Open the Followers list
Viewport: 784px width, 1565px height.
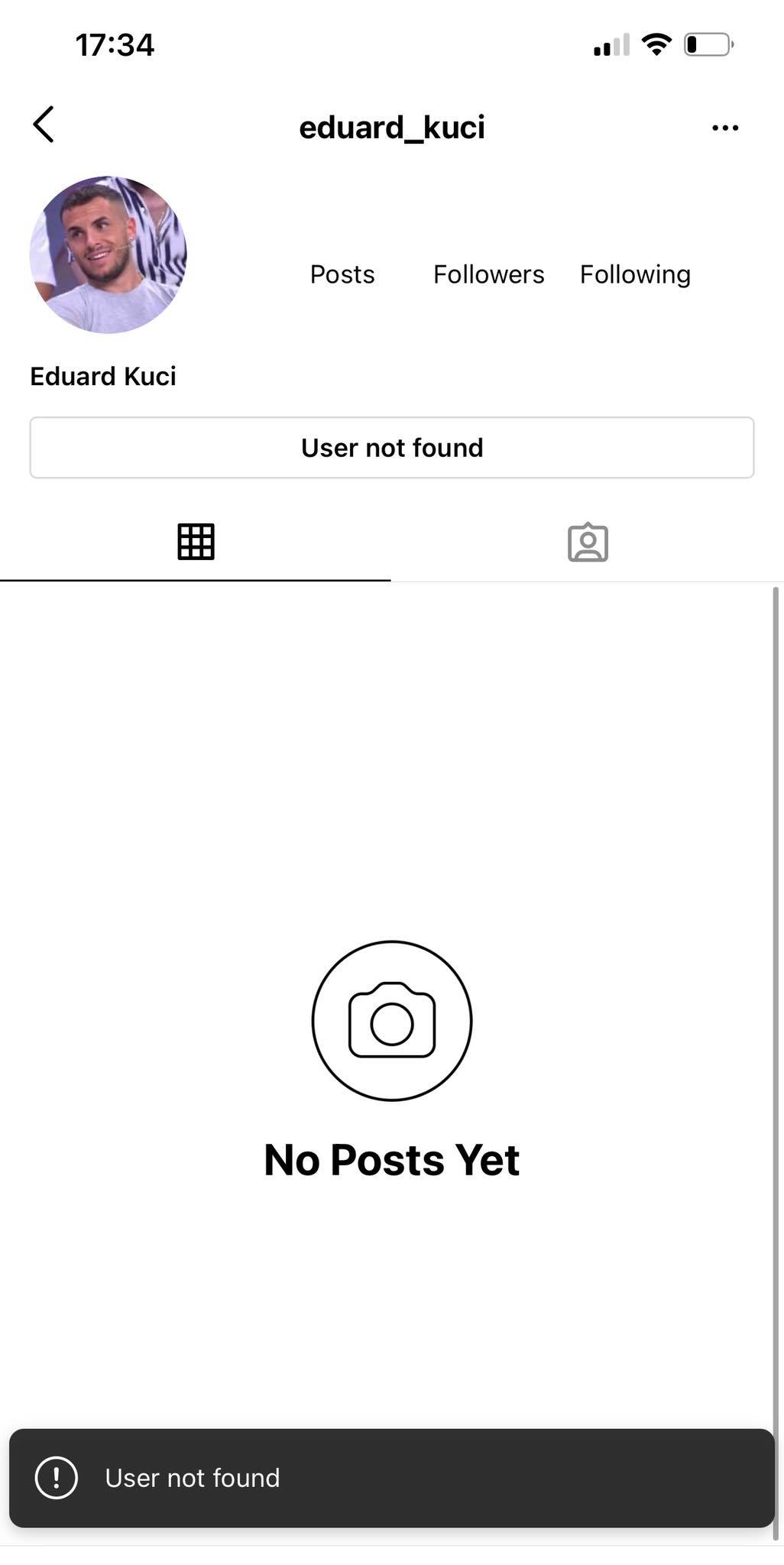point(489,274)
